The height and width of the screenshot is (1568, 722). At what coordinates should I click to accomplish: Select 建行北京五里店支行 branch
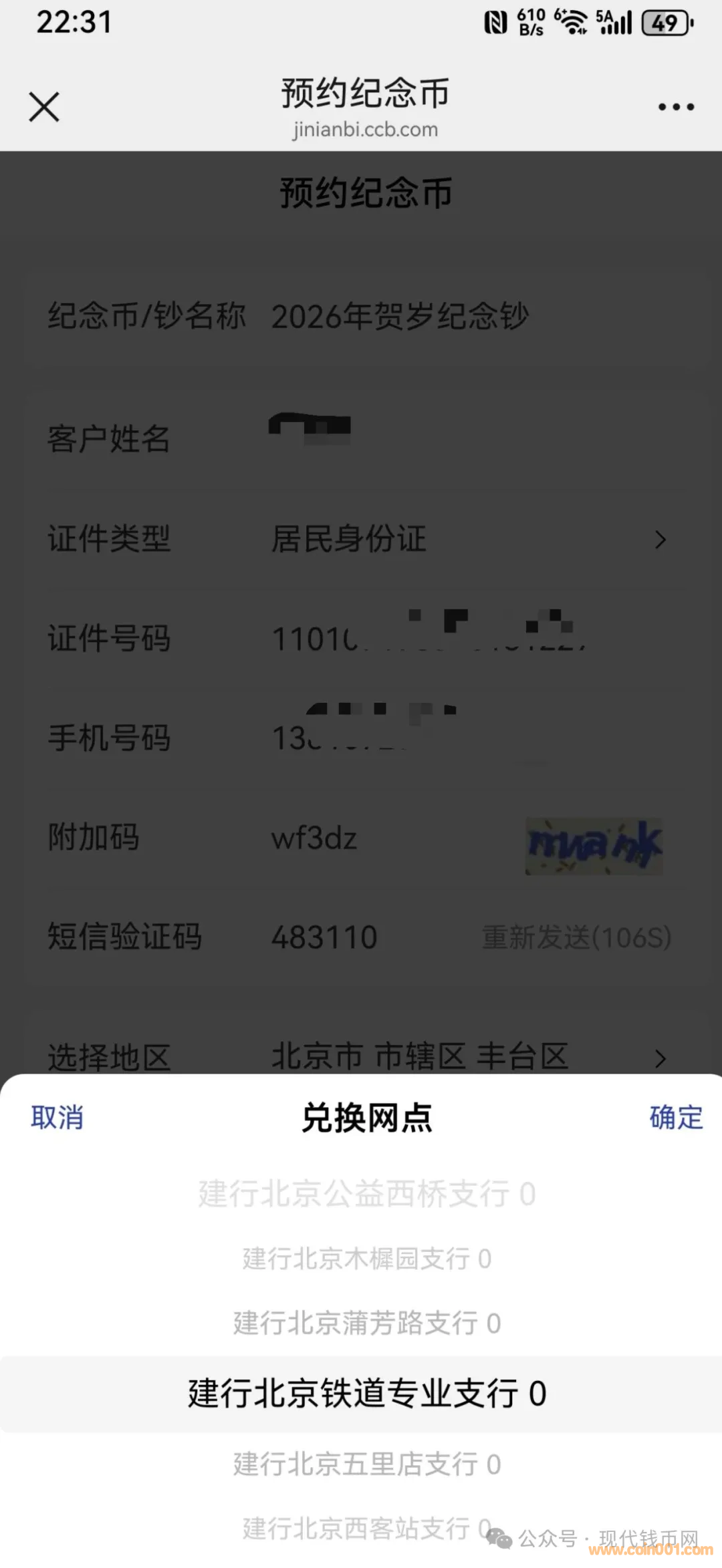coord(366,1464)
